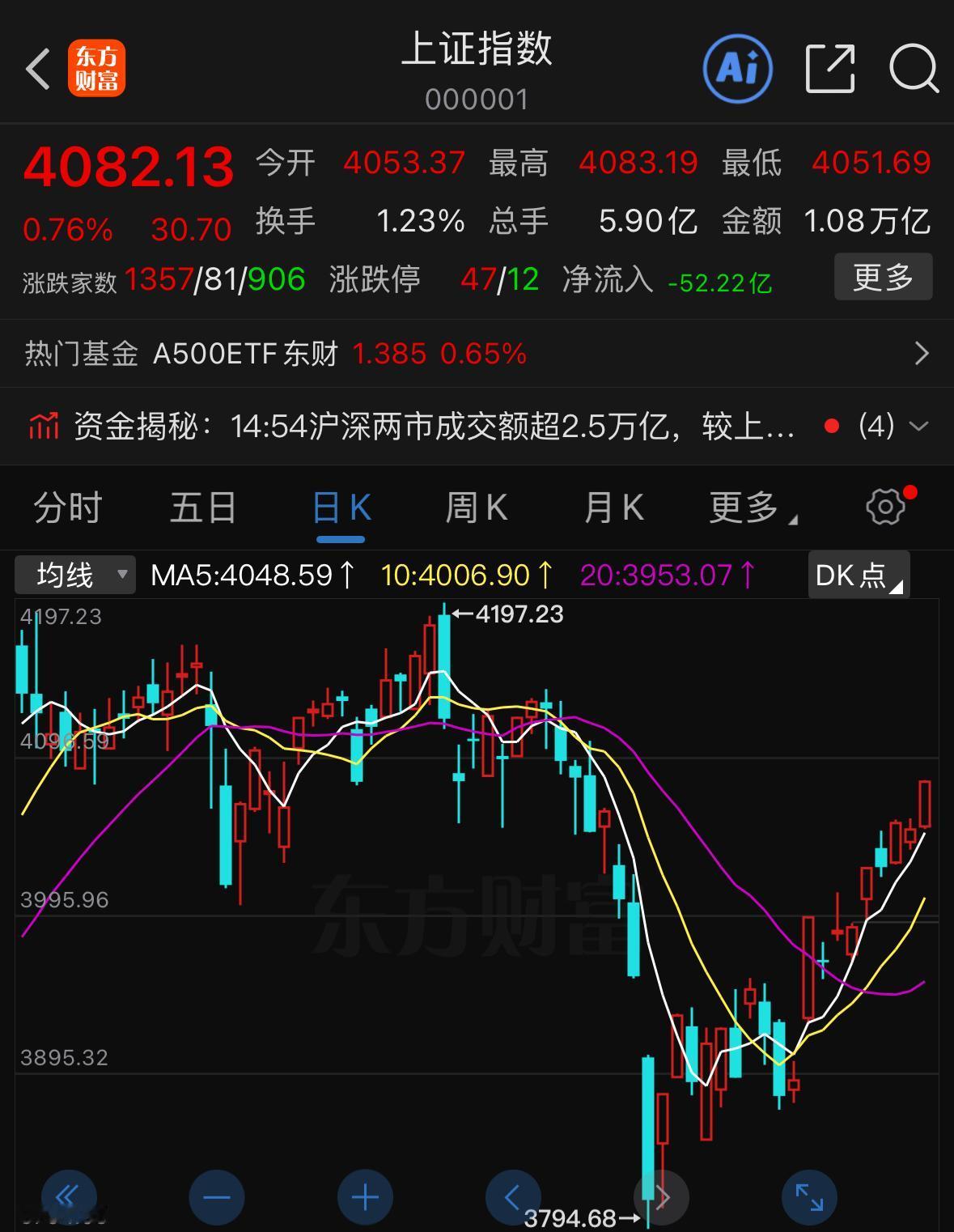Open the chart settings gear icon
This screenshot has height=1232, width=954.
(885, 507)
